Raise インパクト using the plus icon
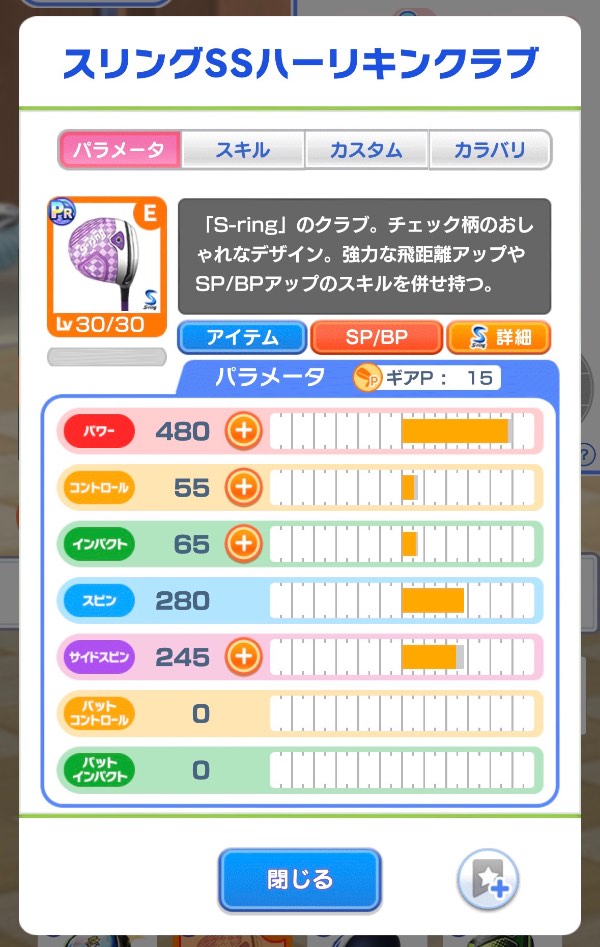 [x=244, y=543]
